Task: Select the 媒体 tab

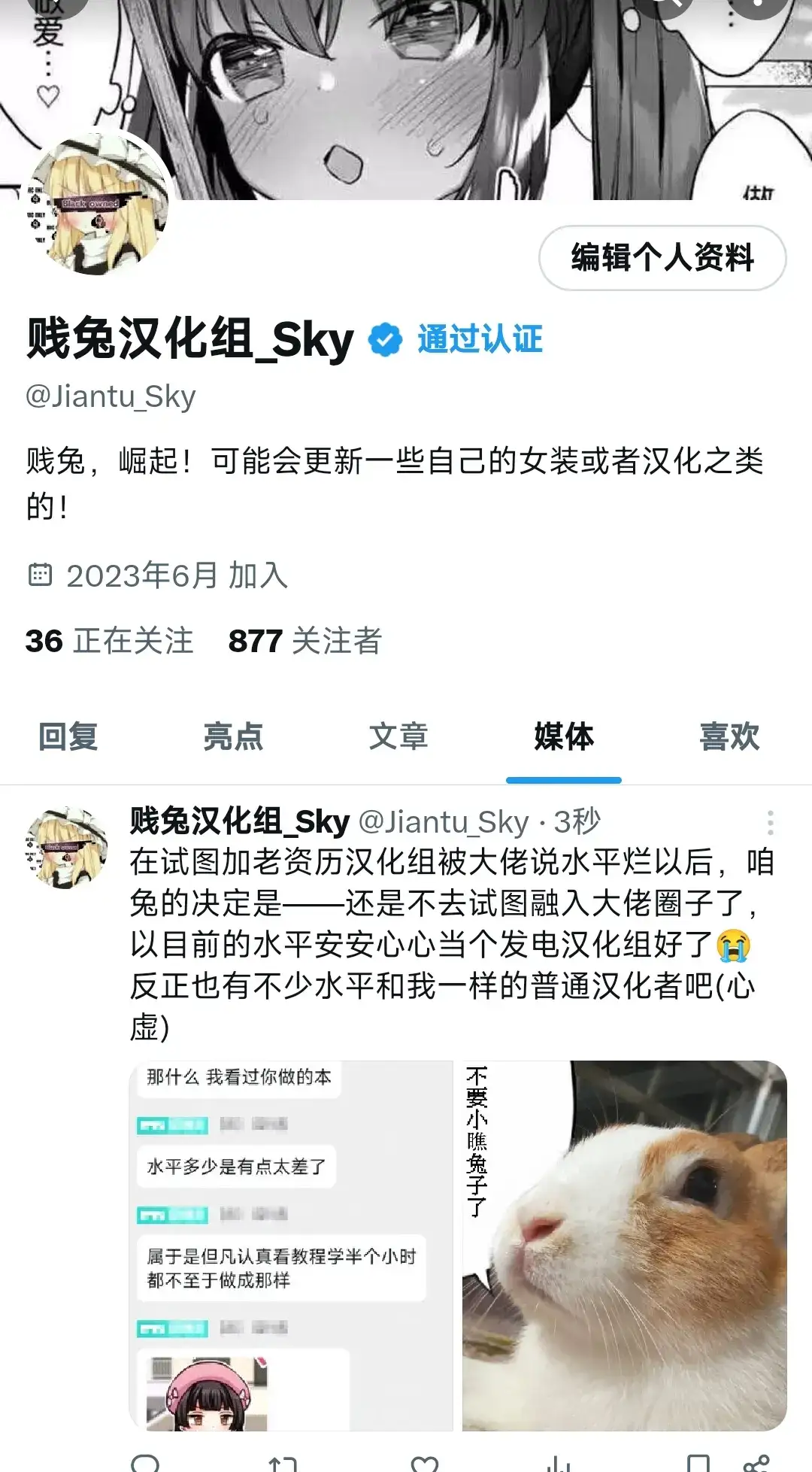Action: tap(564, 736)
